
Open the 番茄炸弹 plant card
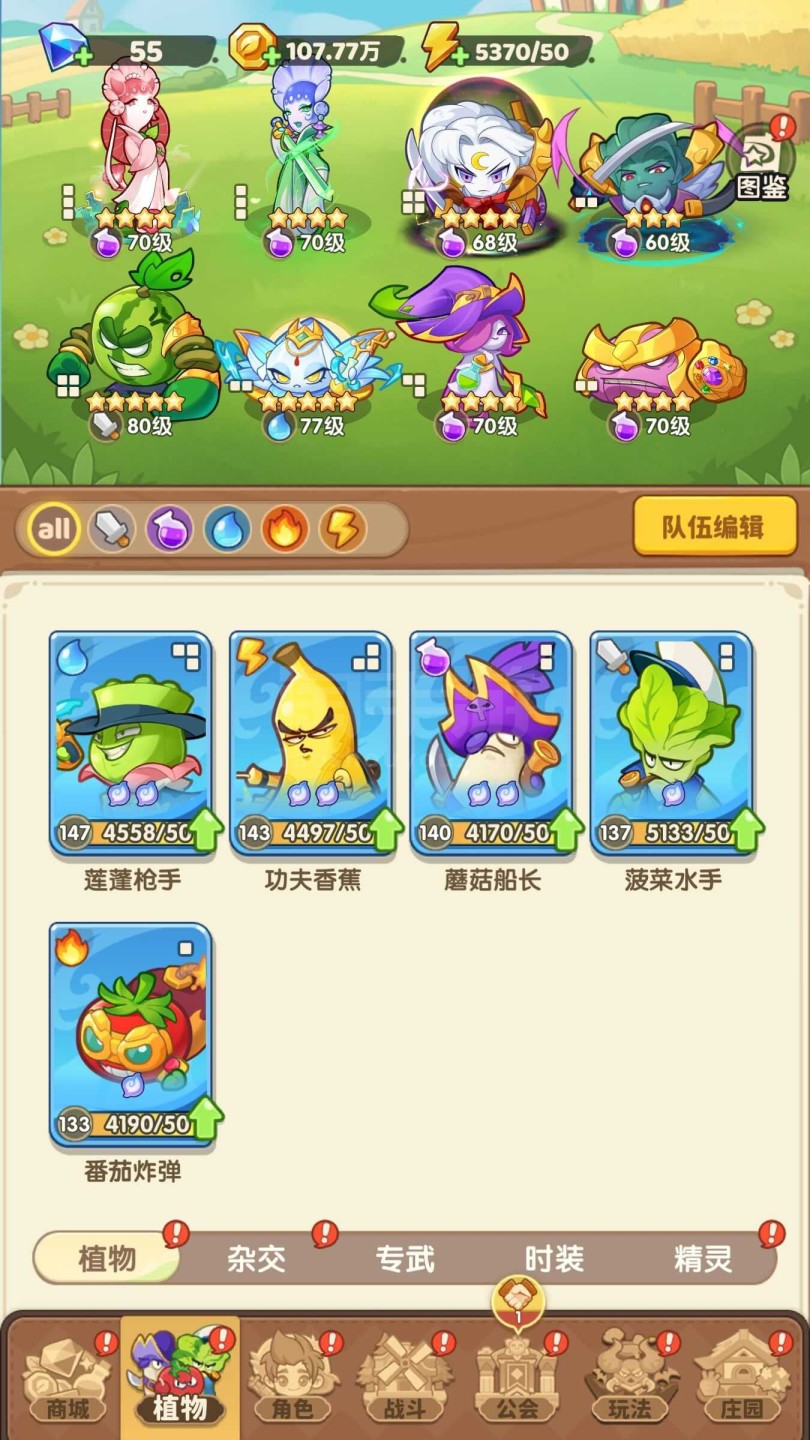click(132, 1032)
